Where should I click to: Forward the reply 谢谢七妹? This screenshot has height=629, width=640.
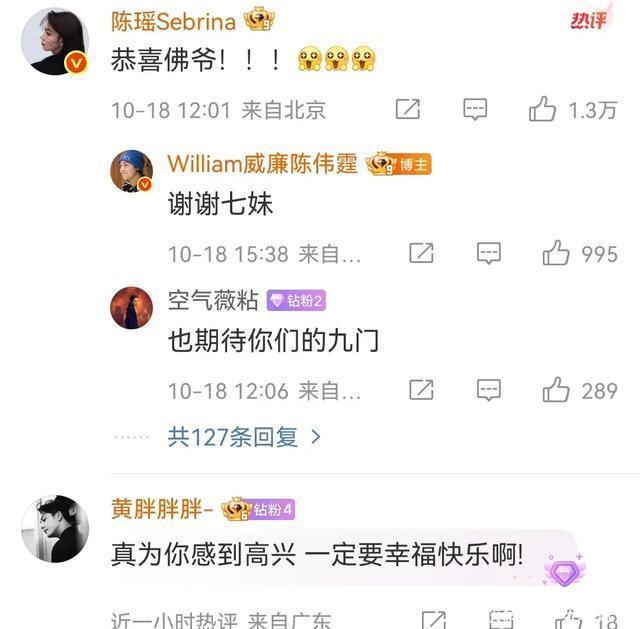[421, 254]
